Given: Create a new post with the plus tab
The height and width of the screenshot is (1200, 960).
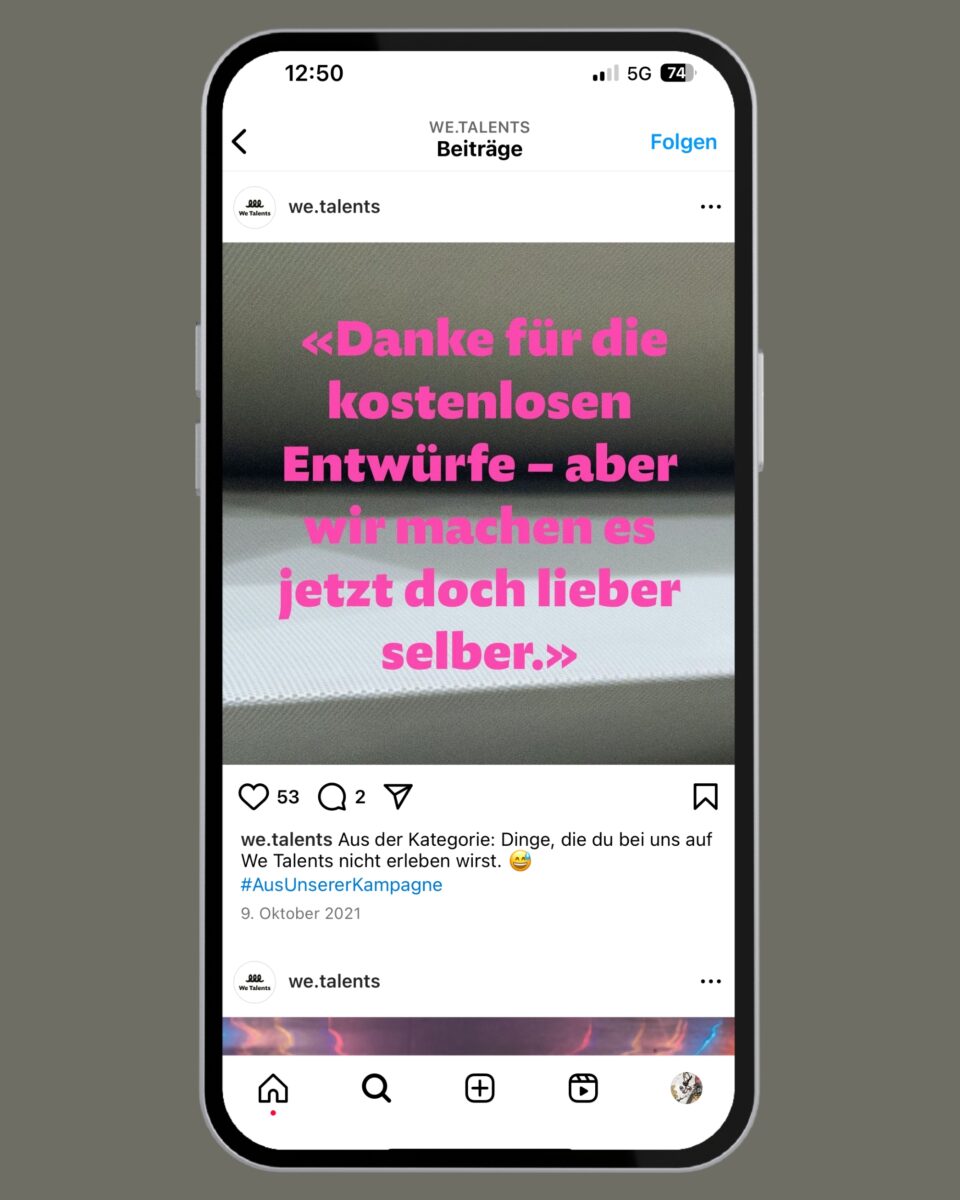Looking at the screenshot, I should (480, 1088).
